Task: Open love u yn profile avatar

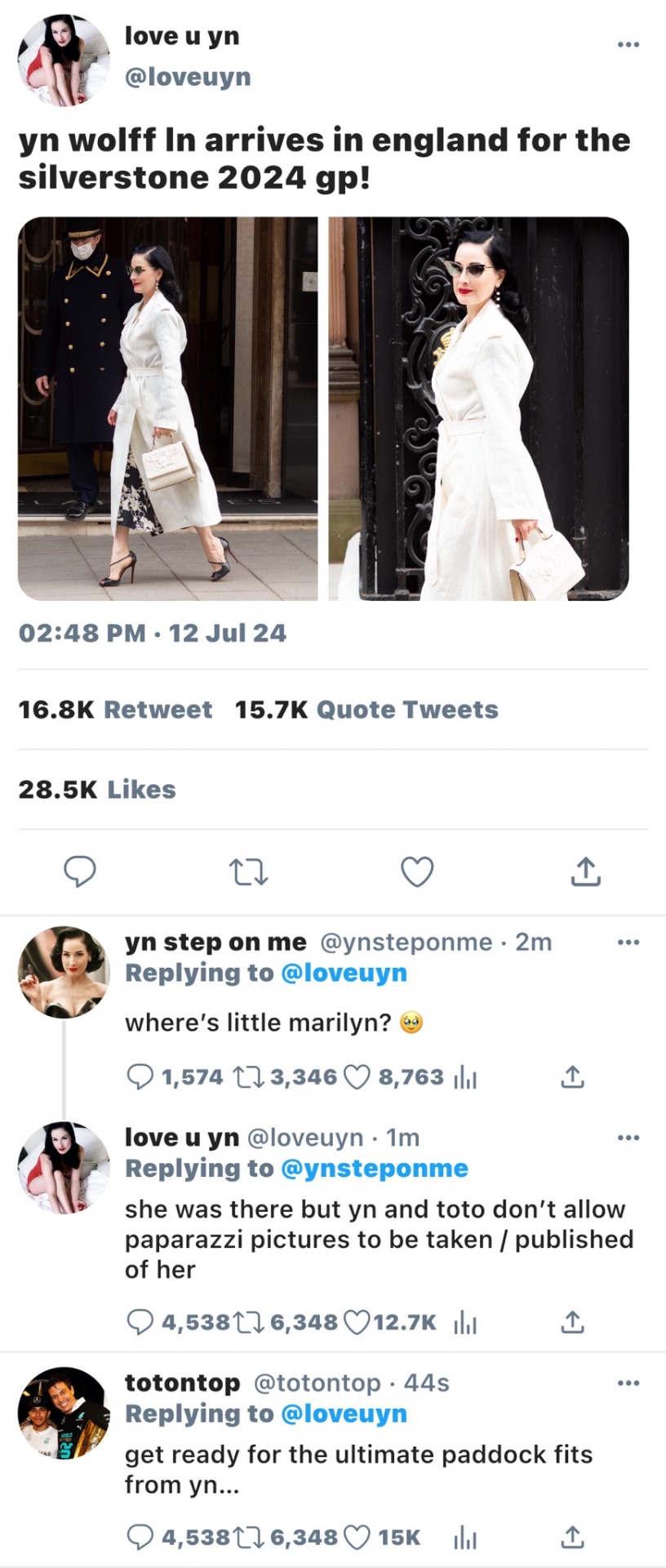Action: 64,60
